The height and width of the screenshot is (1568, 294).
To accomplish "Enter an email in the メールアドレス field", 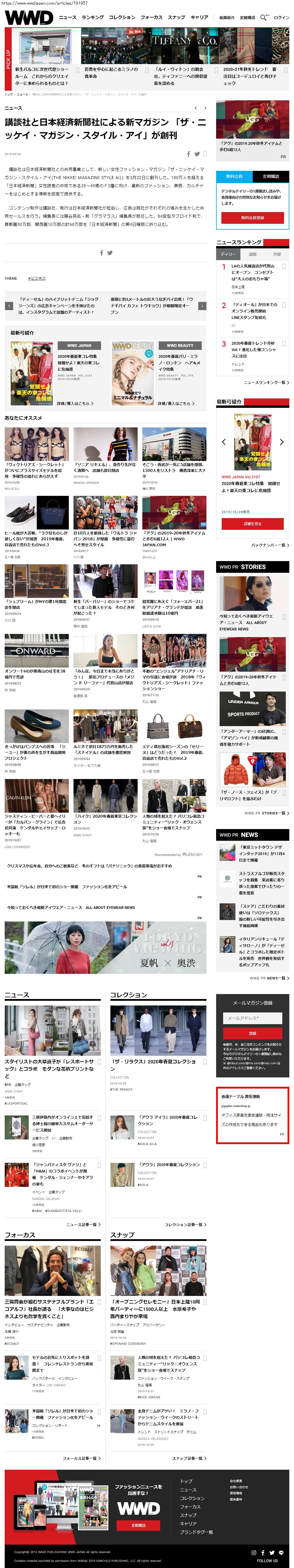I will [252, 1018].
